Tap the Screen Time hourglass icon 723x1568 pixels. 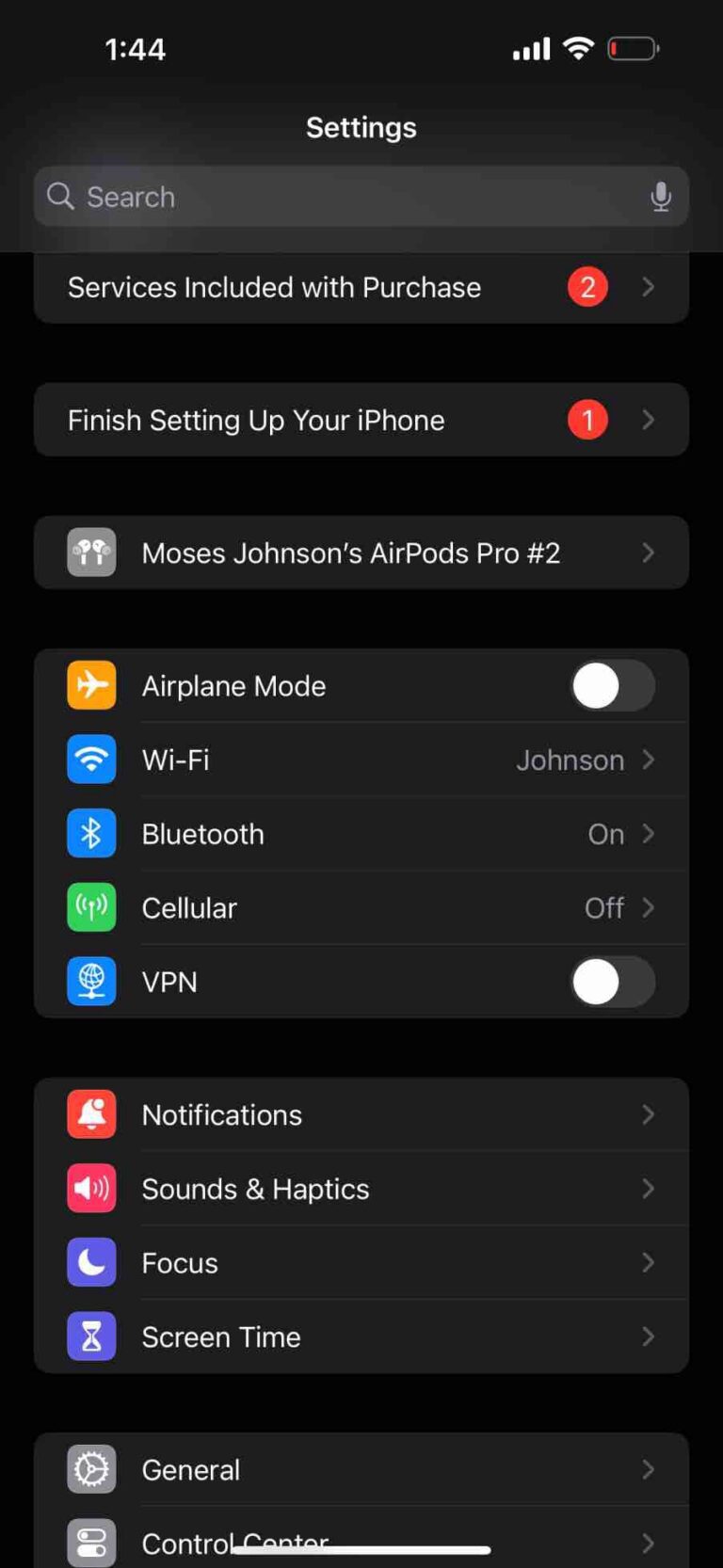click(90, 1336)
